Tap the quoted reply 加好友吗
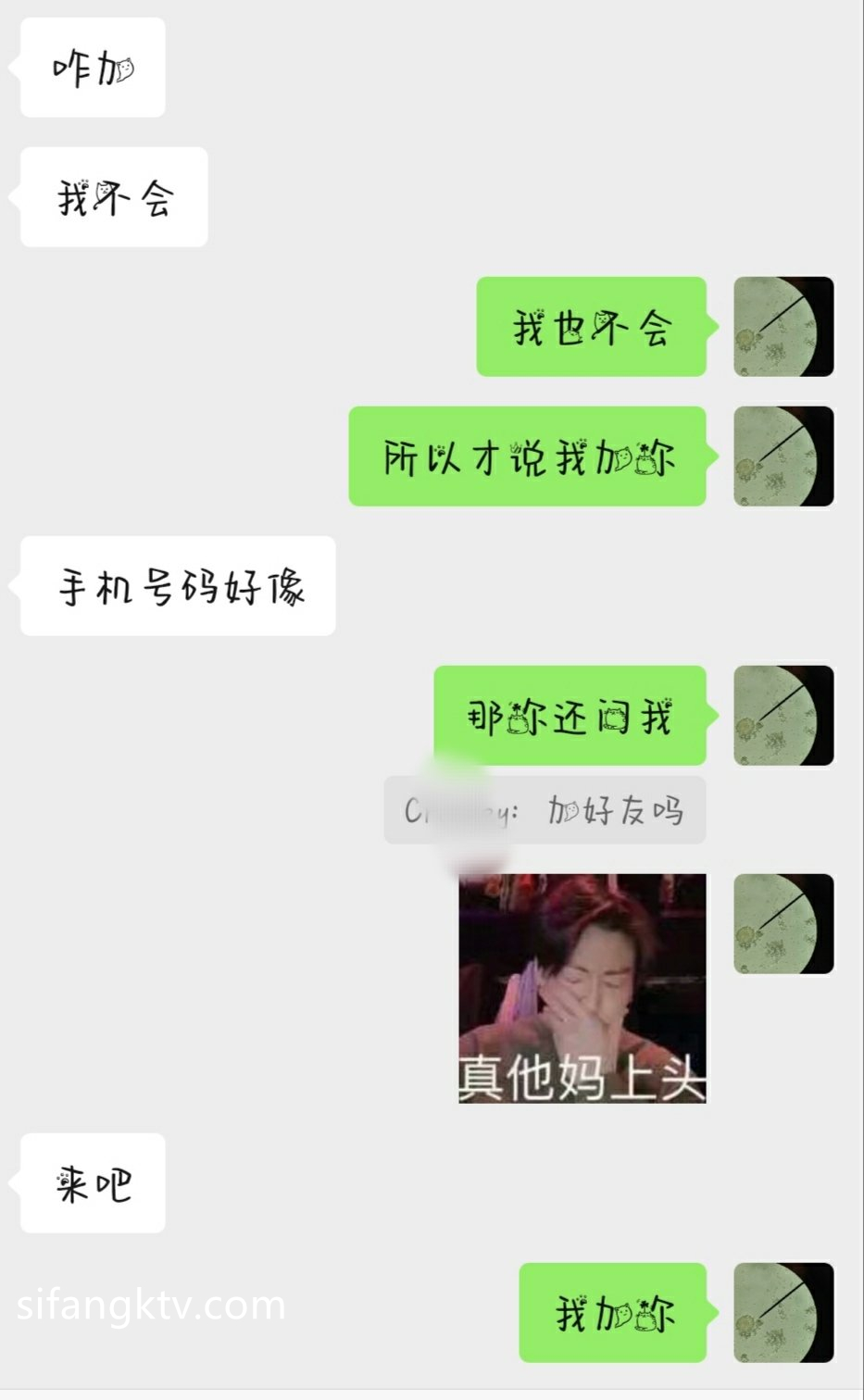This screenshot has width=864, height=1400. (545, 810)
